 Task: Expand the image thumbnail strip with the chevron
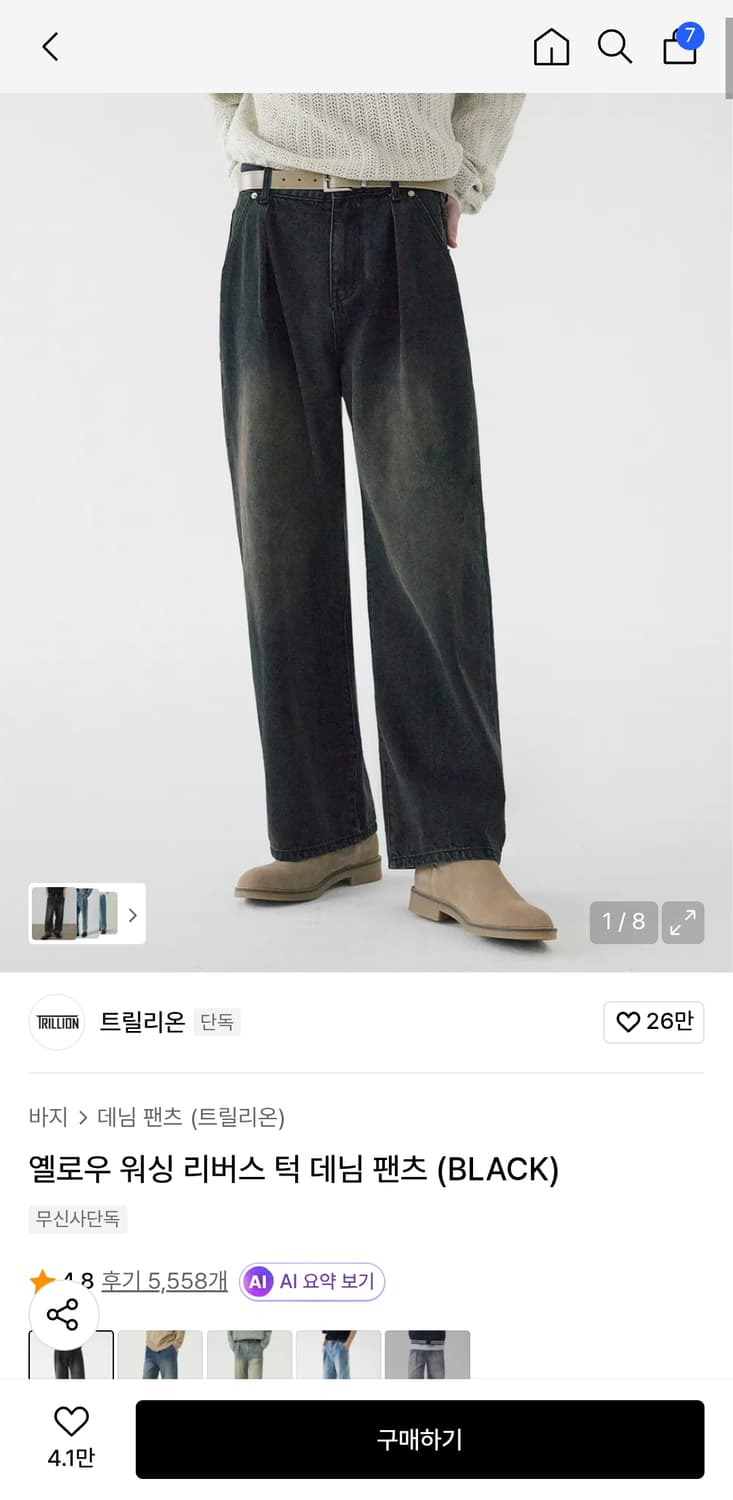pos(131,914)
